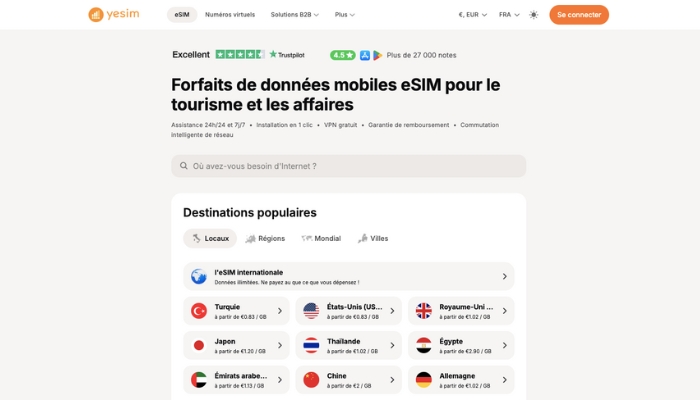The width and height of the screenshot is (700, 400).
Task: Toggle the light/dark theme icon
Action: click(x=533, y=15)
